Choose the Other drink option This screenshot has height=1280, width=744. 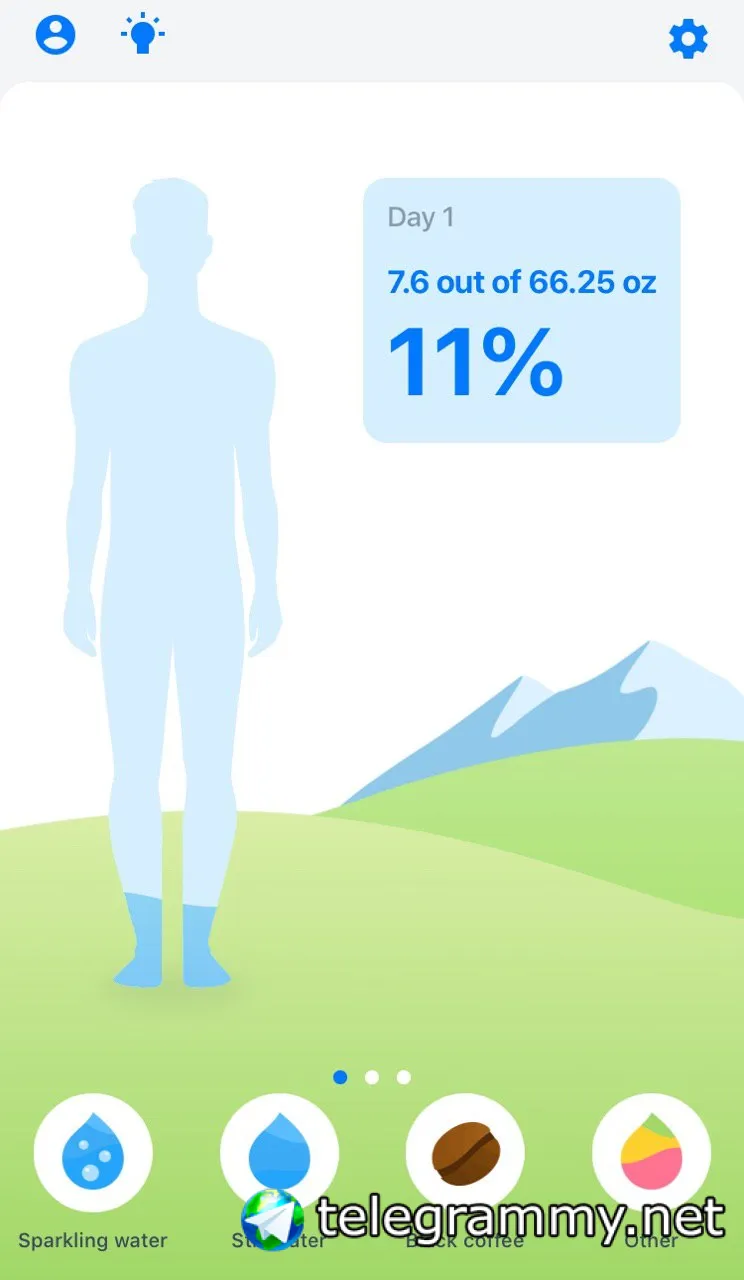coord(651,1153)
